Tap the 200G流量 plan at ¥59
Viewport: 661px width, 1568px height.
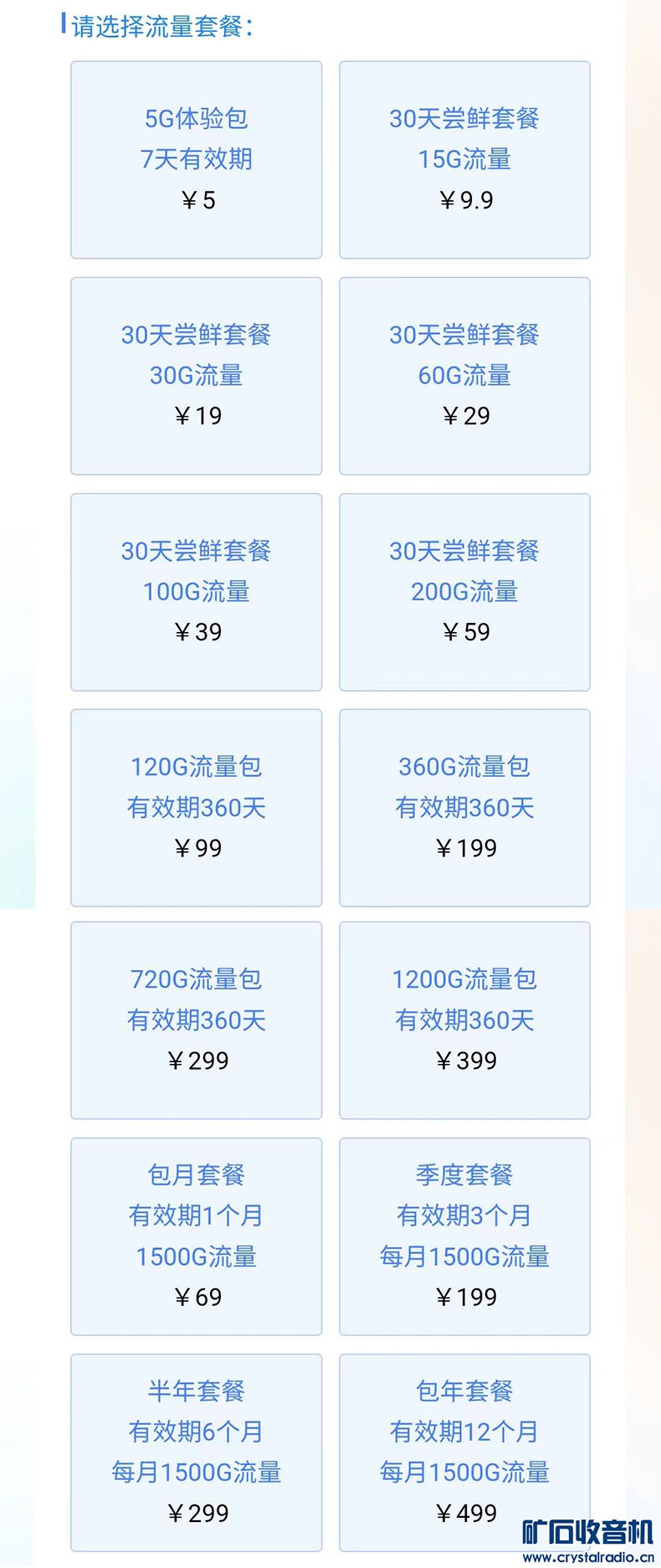pyautogui.click(x=464, y=592)
